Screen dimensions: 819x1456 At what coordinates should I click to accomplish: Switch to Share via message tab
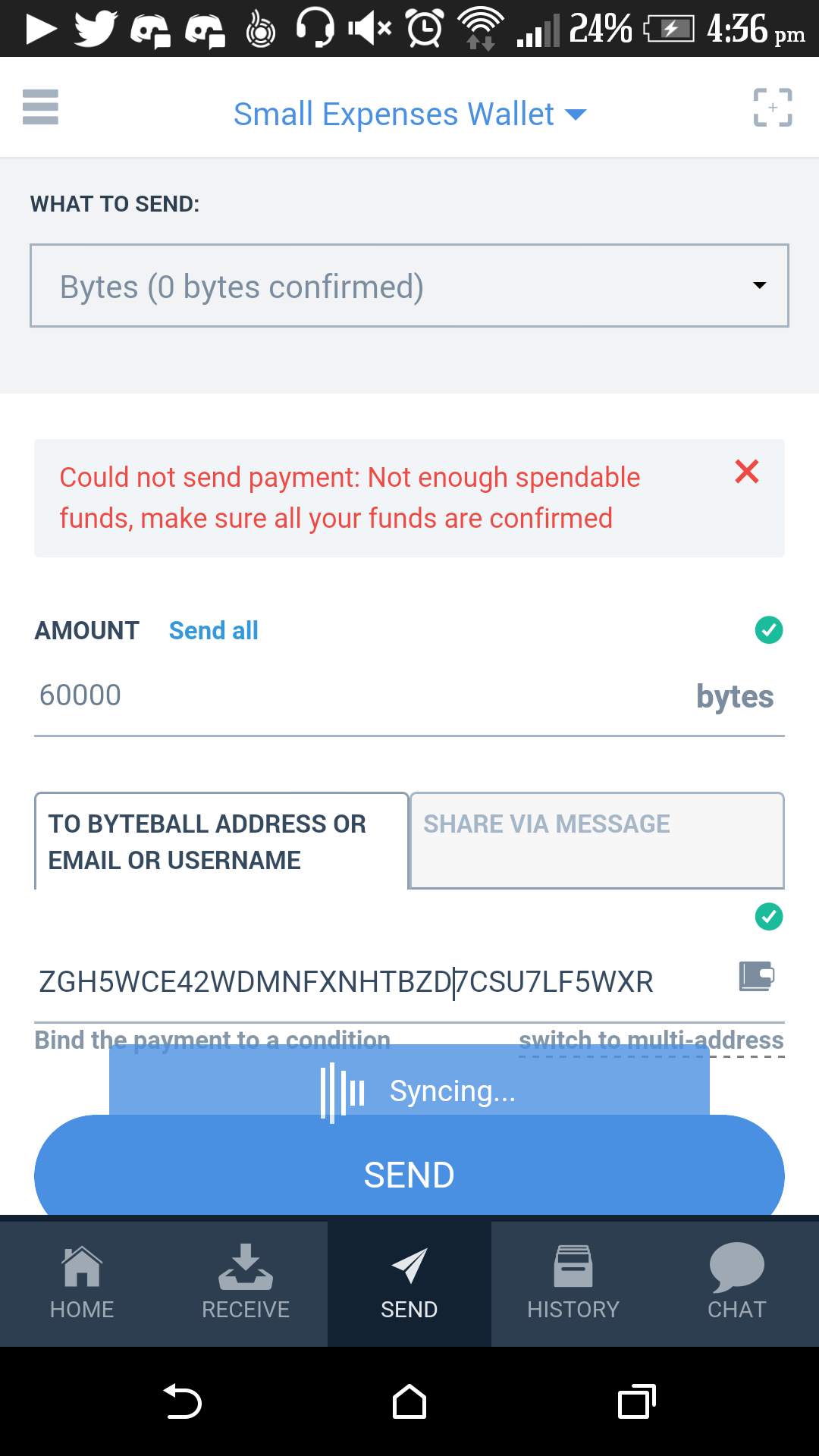click(x=597, y=841)
